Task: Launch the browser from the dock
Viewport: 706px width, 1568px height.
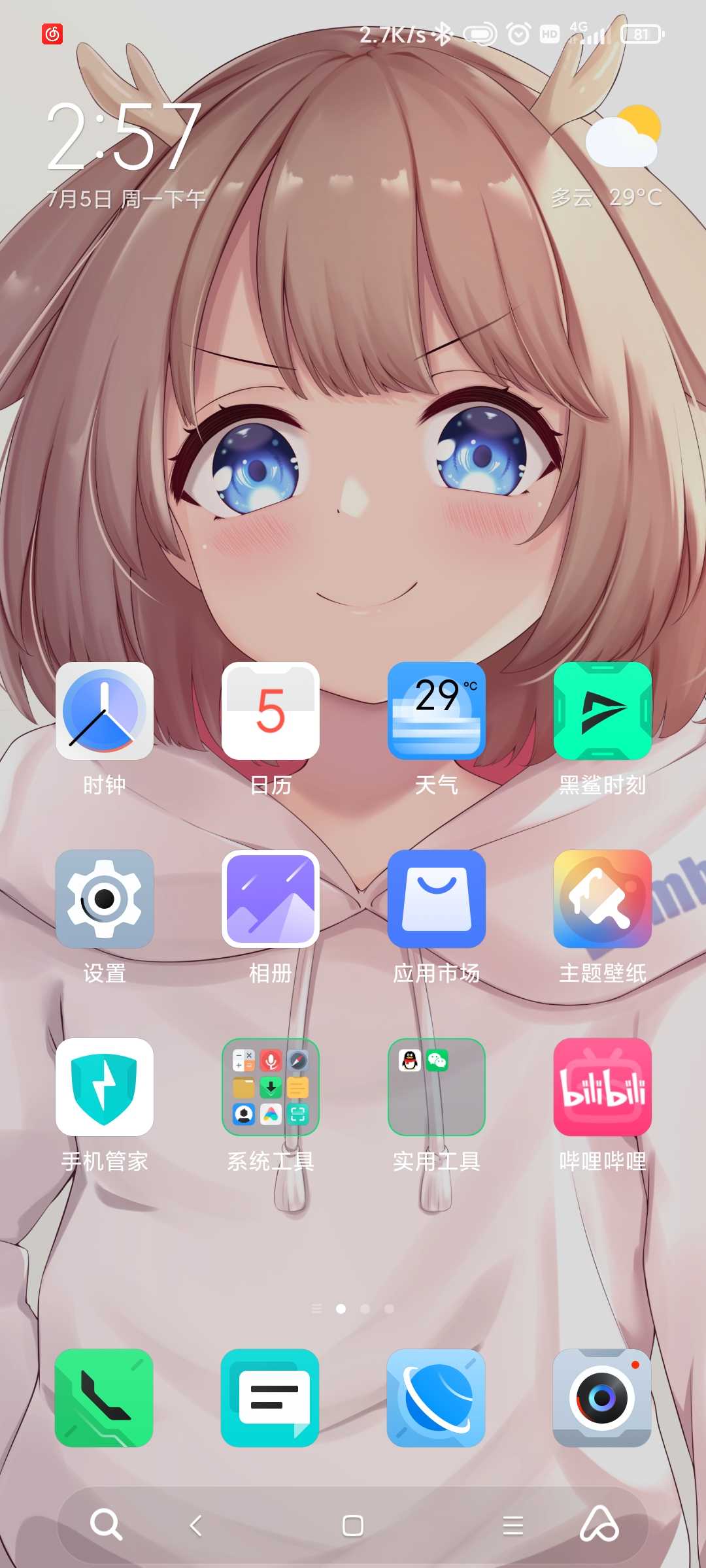Action: (437, 1398)
